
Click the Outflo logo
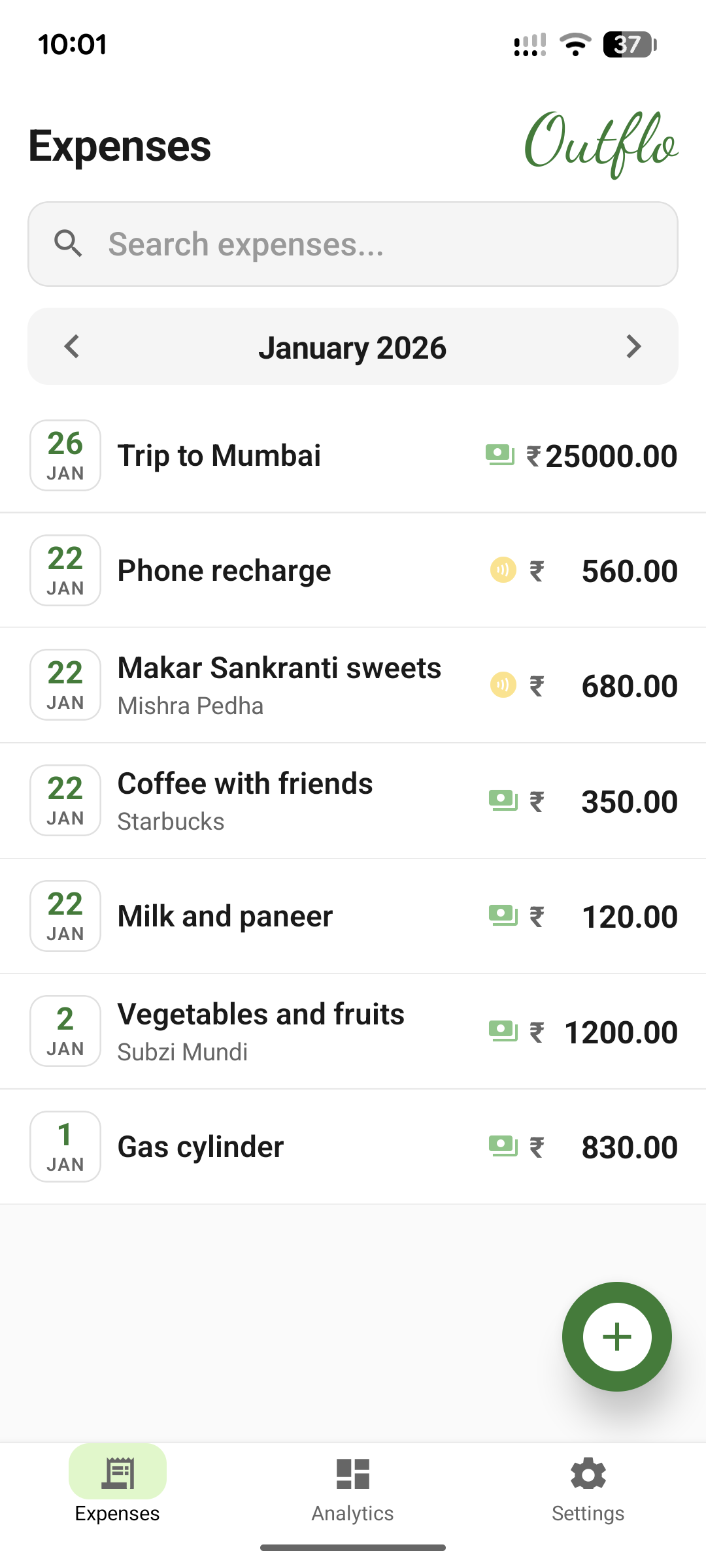603,144
